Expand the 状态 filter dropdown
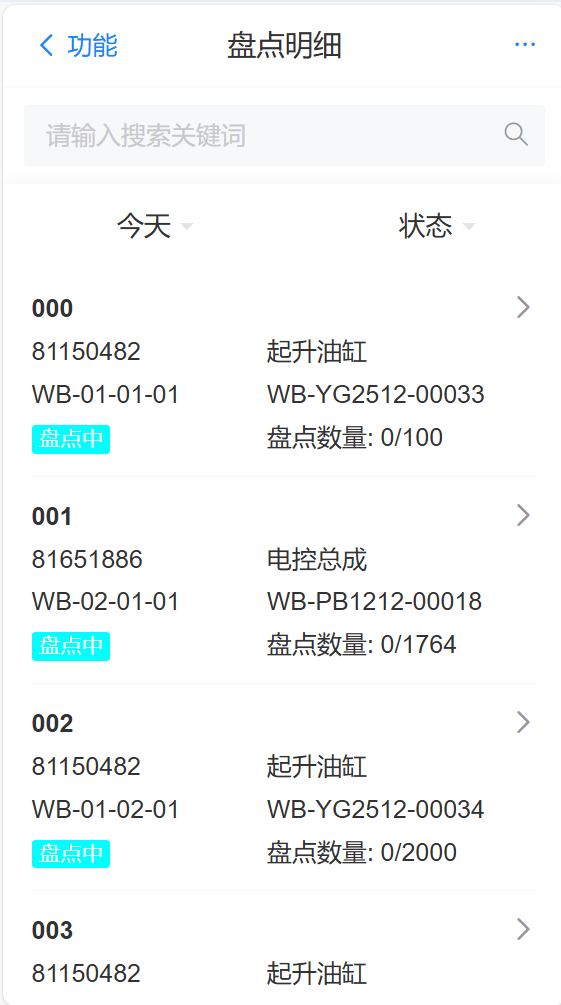Viewport: 561px width, 1005px height. pyautogui.click(x=437, y=226)
